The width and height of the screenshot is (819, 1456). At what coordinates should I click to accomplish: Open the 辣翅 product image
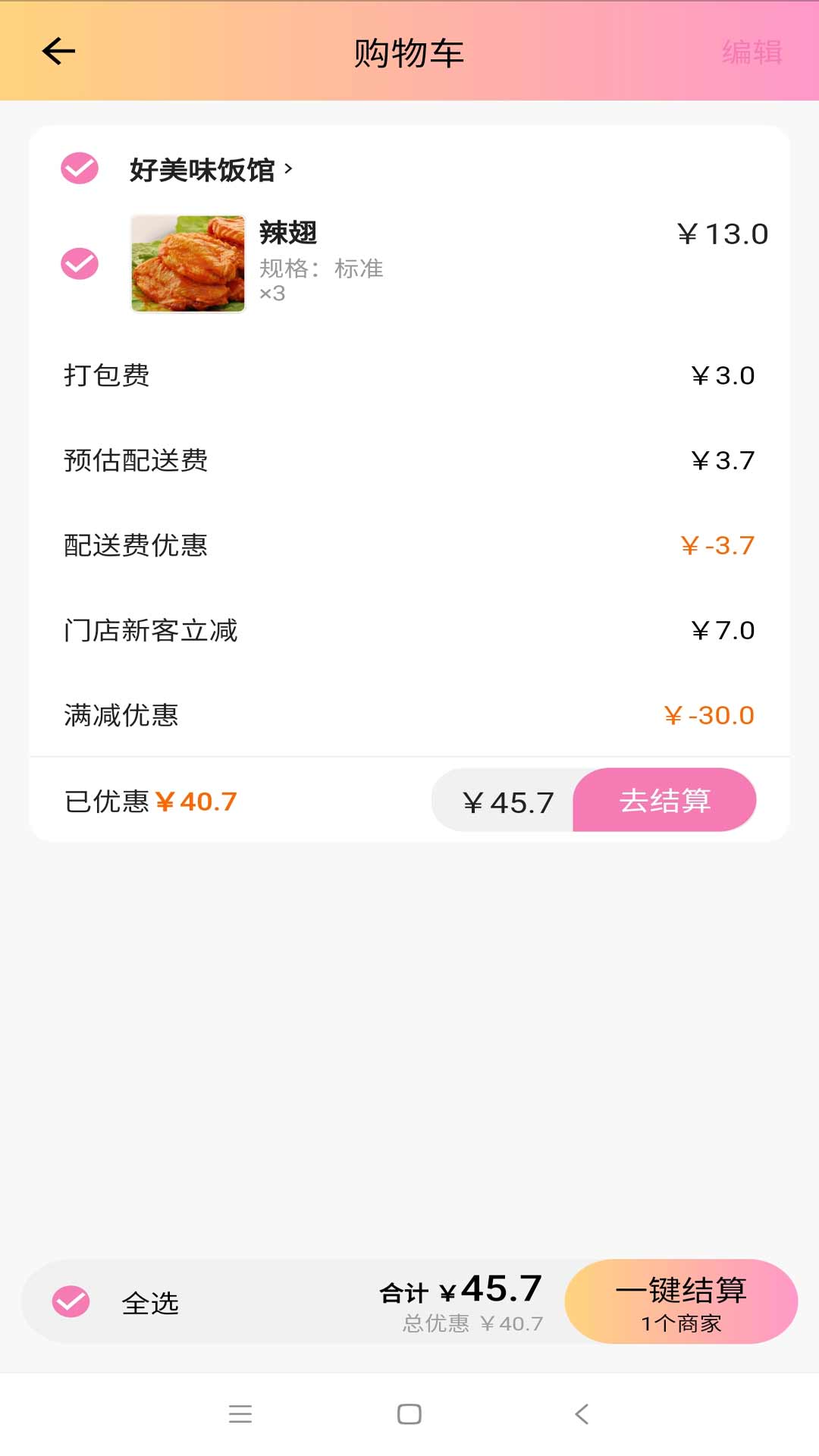188,264
